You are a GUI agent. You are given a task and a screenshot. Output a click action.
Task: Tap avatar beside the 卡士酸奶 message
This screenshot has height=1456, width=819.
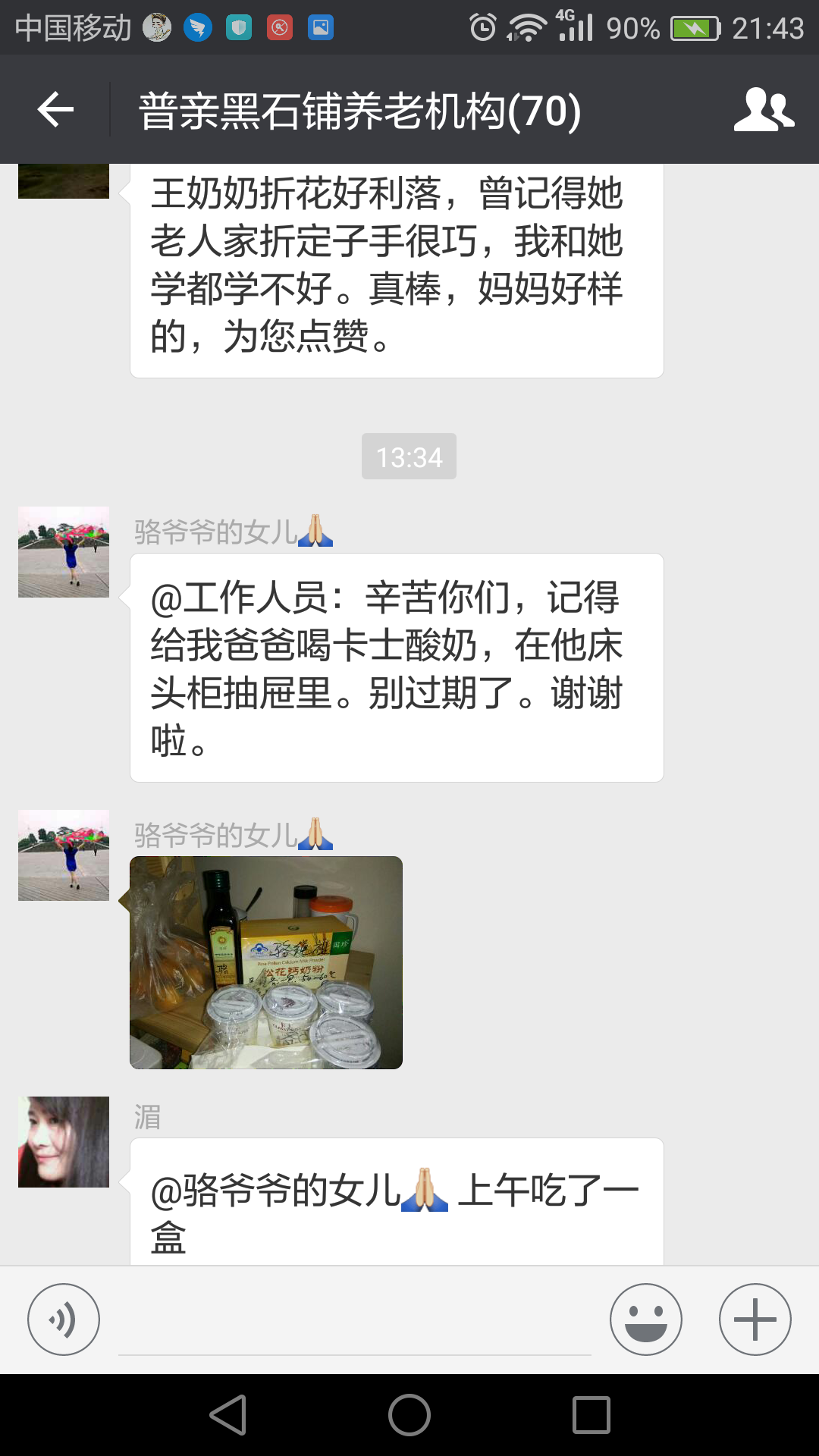pyautogui.click(x=64, y=552)
